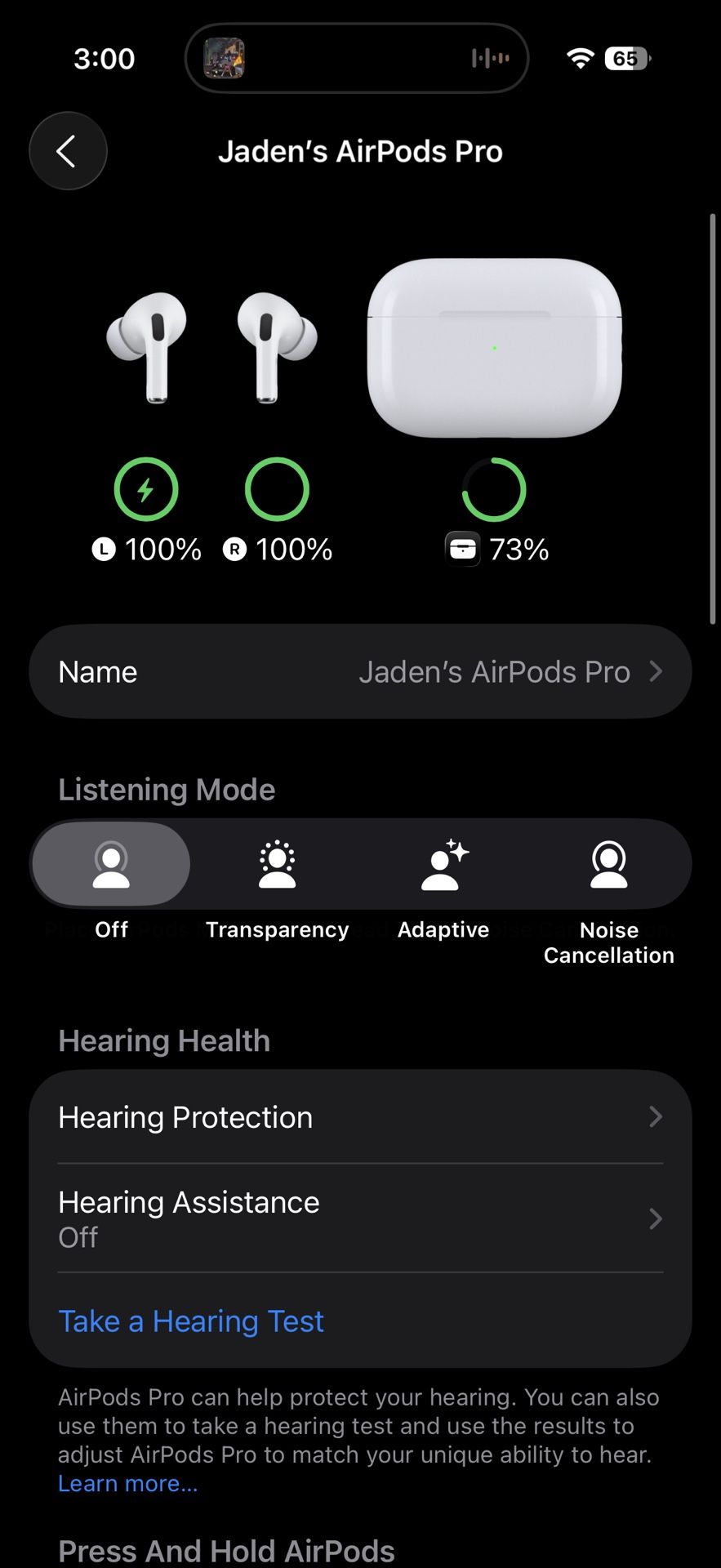Expand the Name settings row

click(x=360, y=671)
